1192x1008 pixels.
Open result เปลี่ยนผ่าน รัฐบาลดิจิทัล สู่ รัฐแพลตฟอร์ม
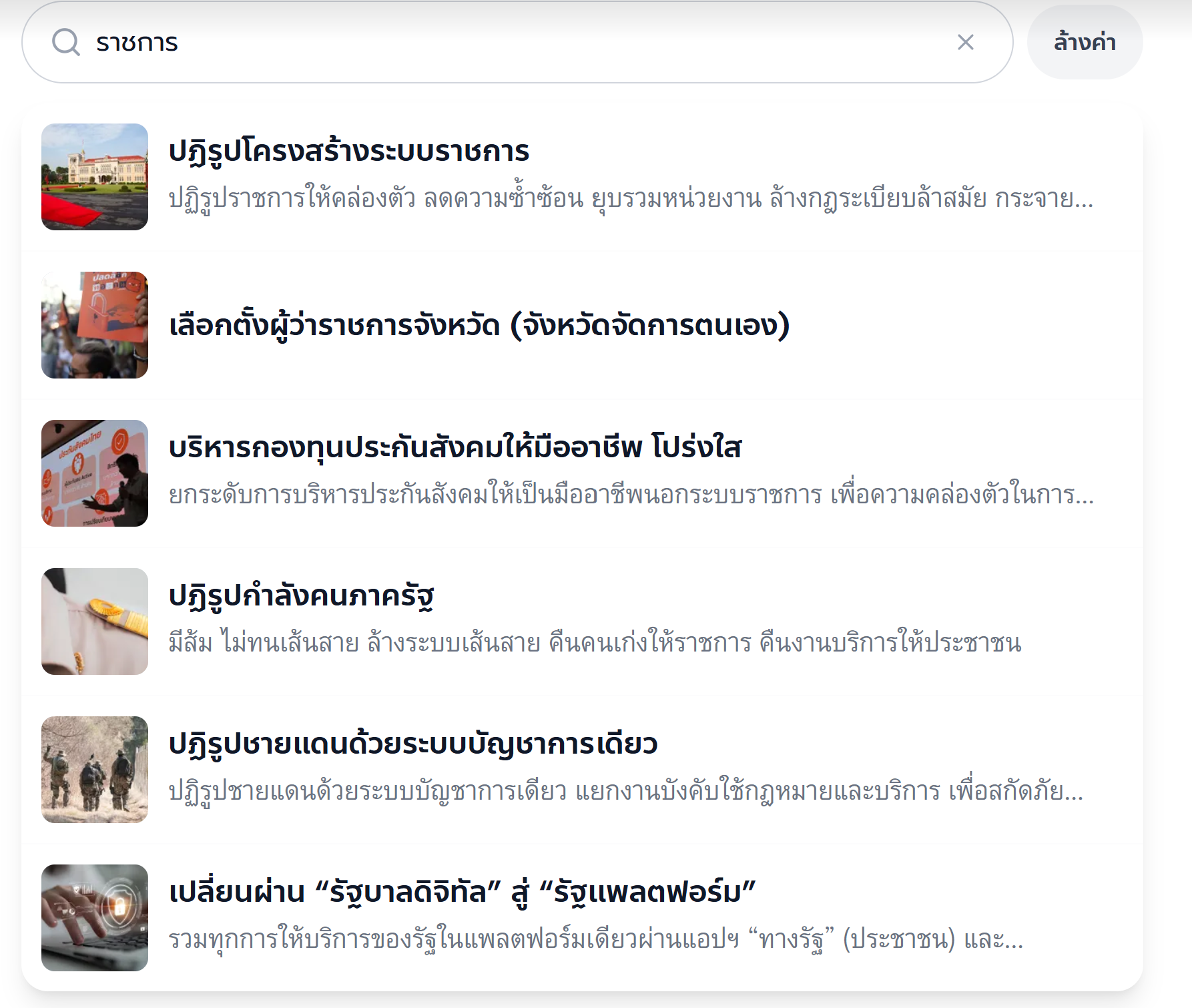[461, 893]
